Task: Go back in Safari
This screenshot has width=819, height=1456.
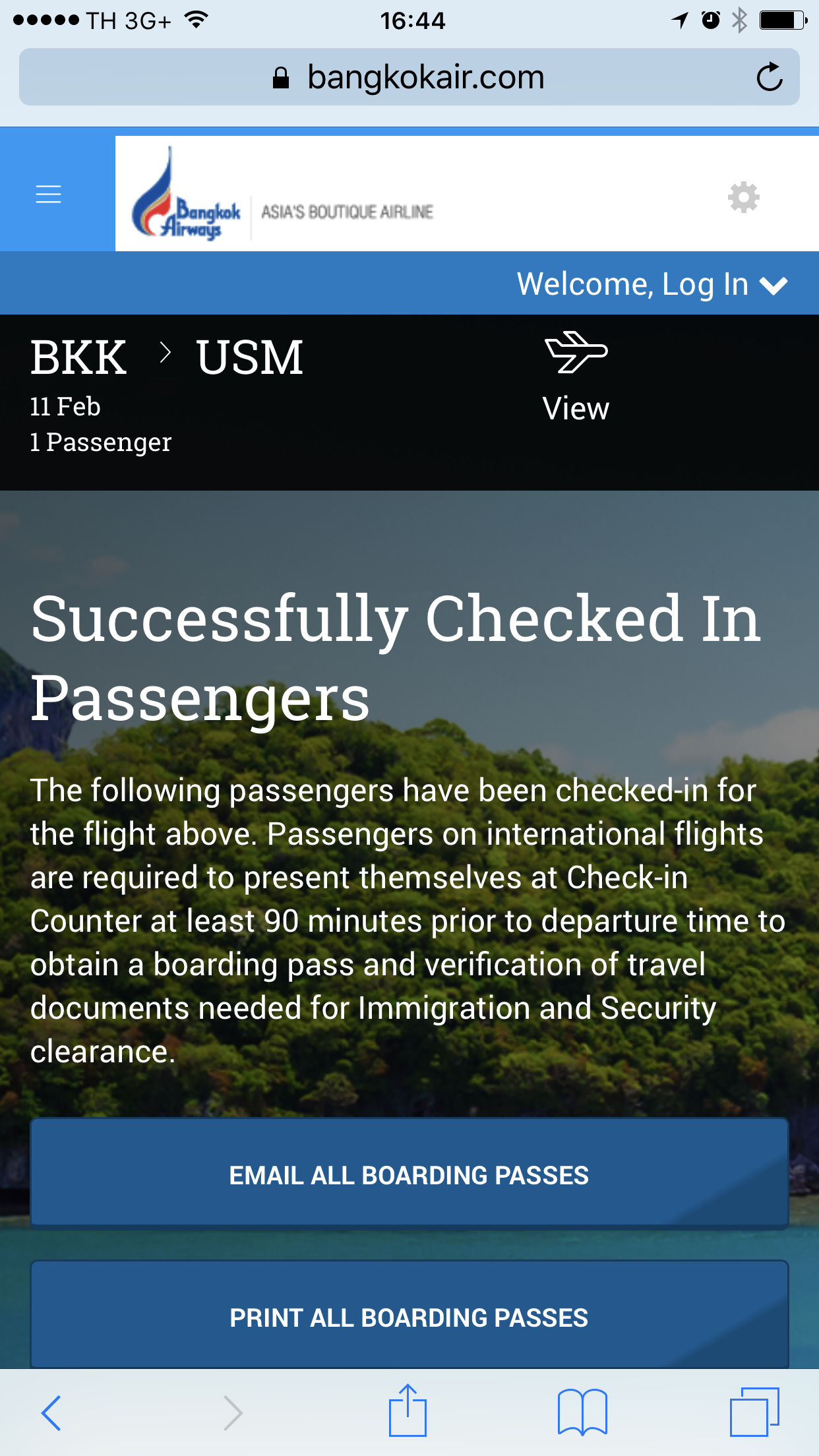Action: pos(51,1412)
